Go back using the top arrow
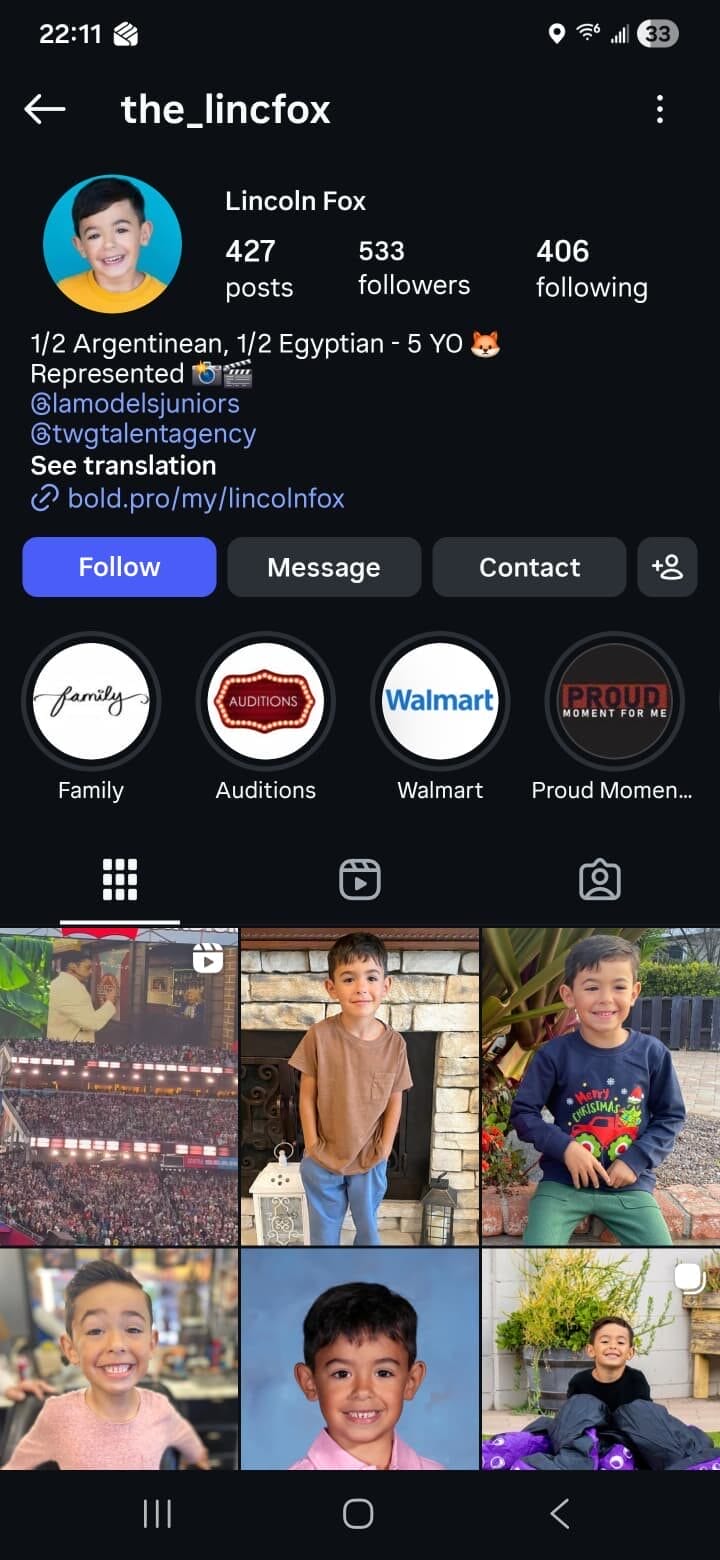Image resolution: width=720 pixels, height=1560 pixels. [x=45, y=109]
